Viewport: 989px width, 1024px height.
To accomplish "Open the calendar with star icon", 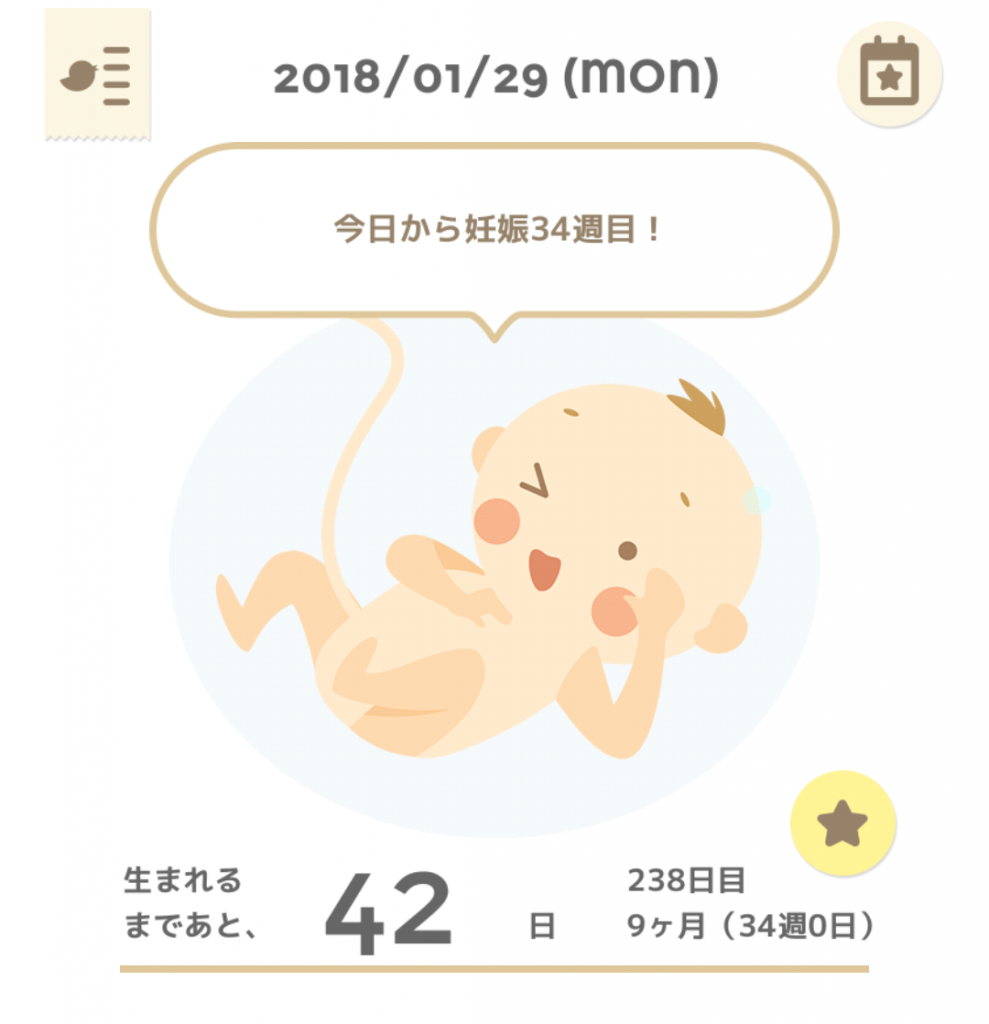I will (888, 74).
